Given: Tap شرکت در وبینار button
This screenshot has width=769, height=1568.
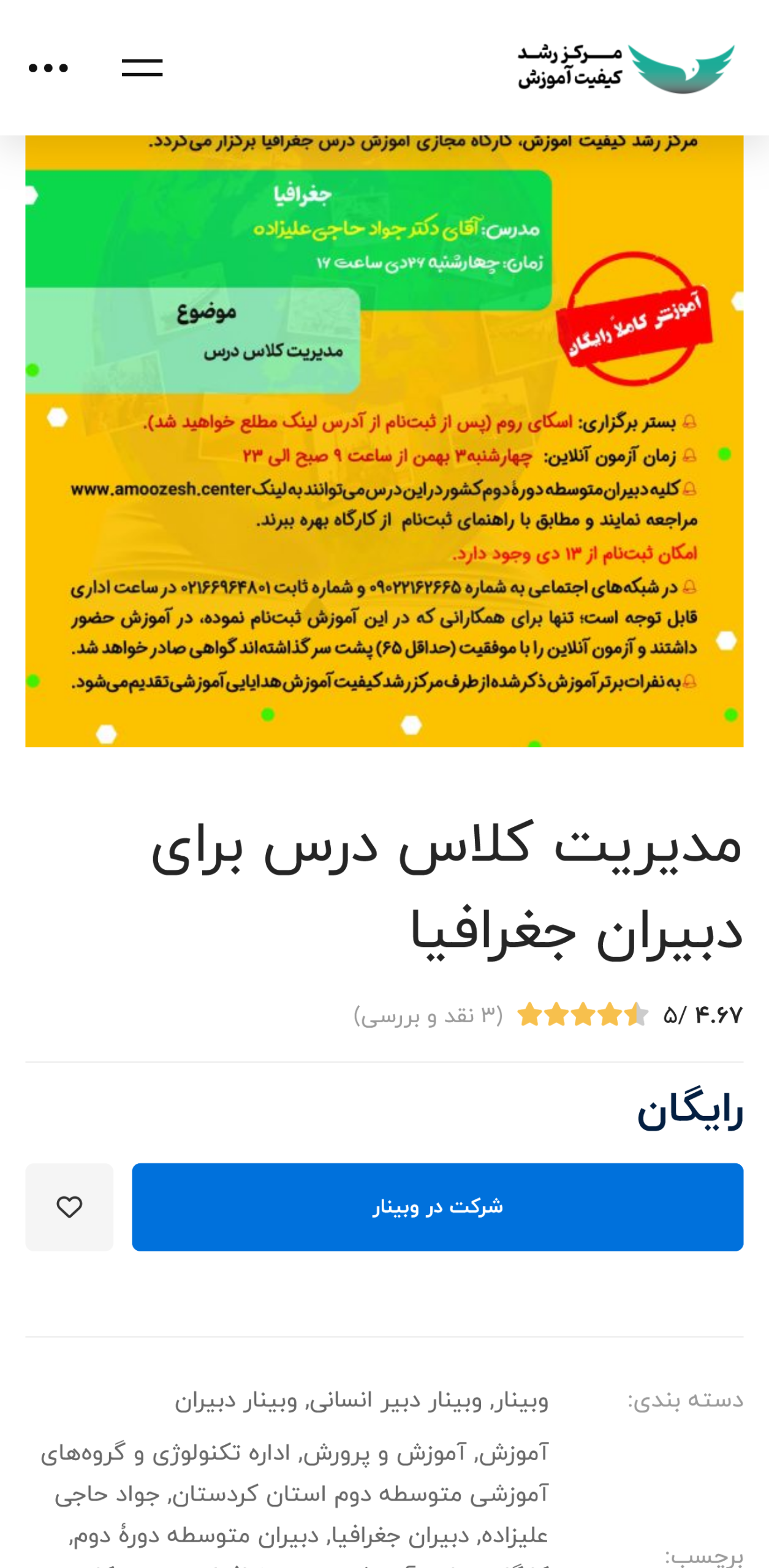Looking at the screenshot, I should coord(438,1207).
